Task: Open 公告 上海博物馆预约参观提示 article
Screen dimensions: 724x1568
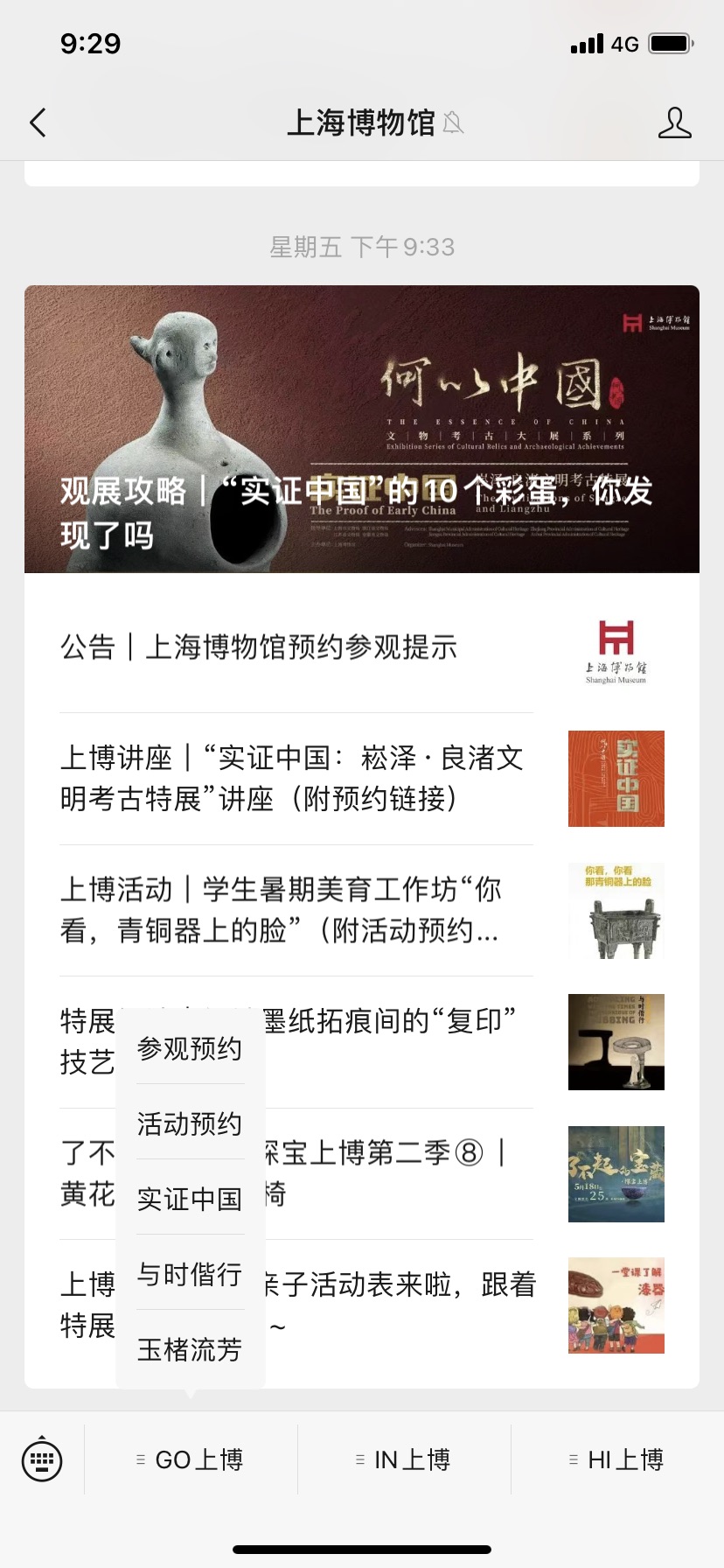Action: pyautogui.click(x=297, y=647)
